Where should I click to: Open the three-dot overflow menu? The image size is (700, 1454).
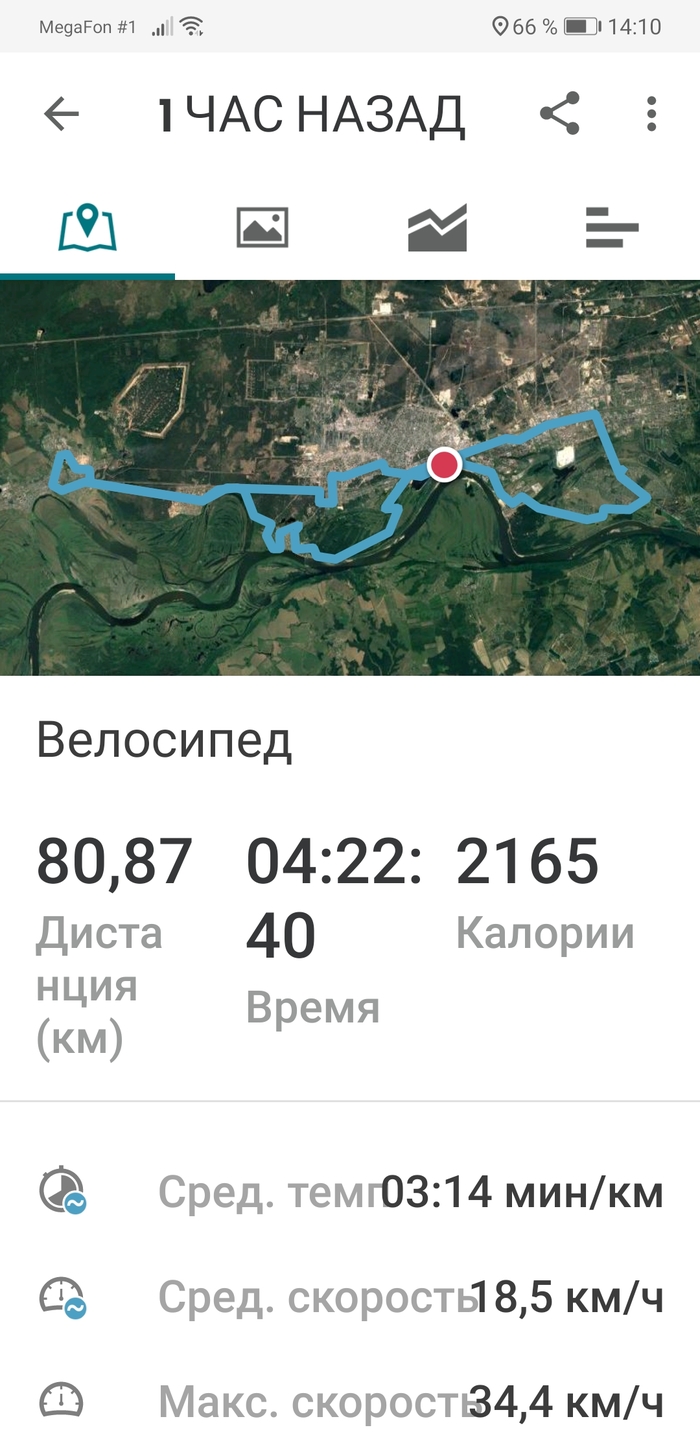point(651,114)
